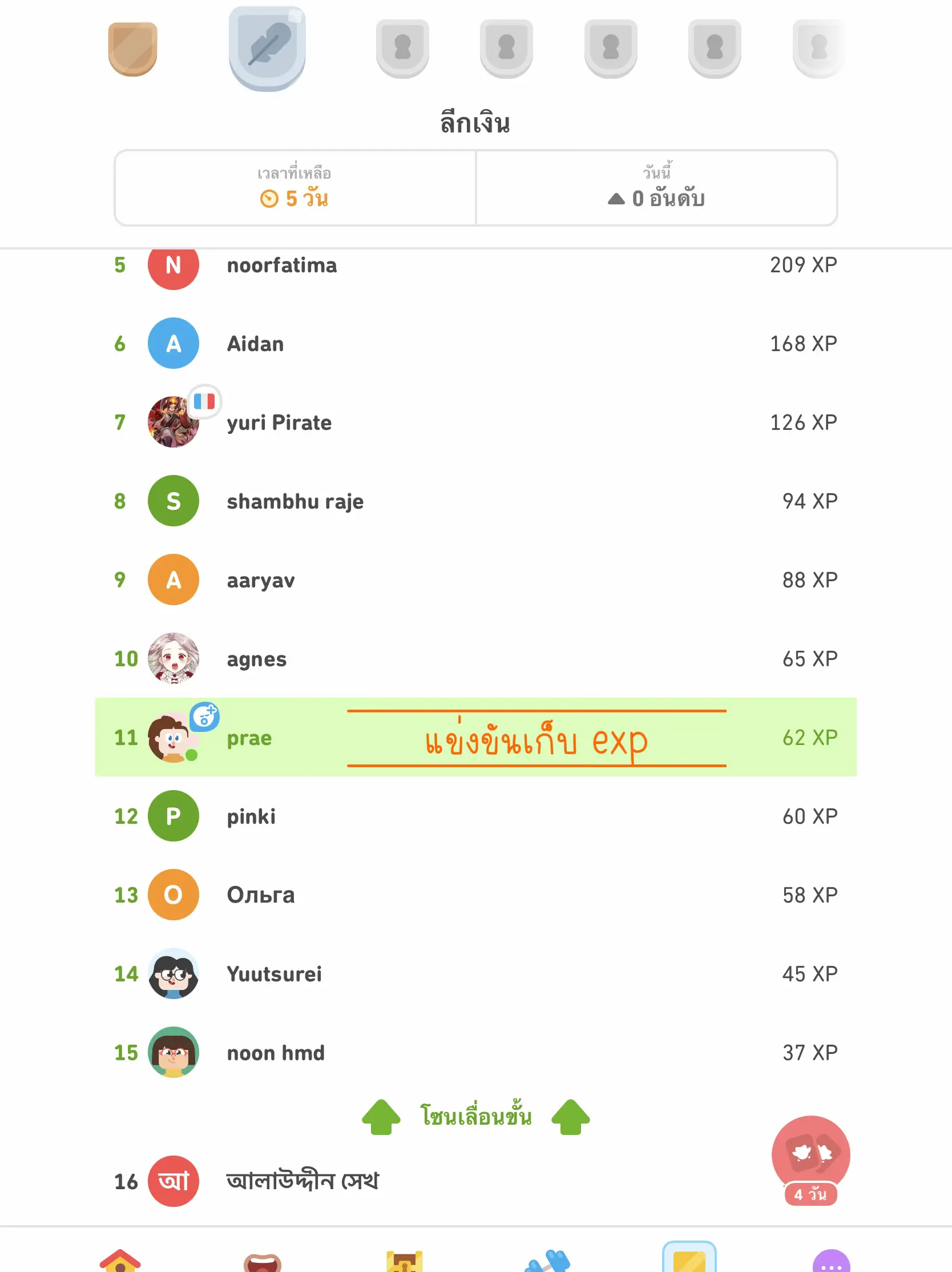This screenshot has width=952, height=1272.
Task: Click agnes's avatar picture
Action: (174, 659)
